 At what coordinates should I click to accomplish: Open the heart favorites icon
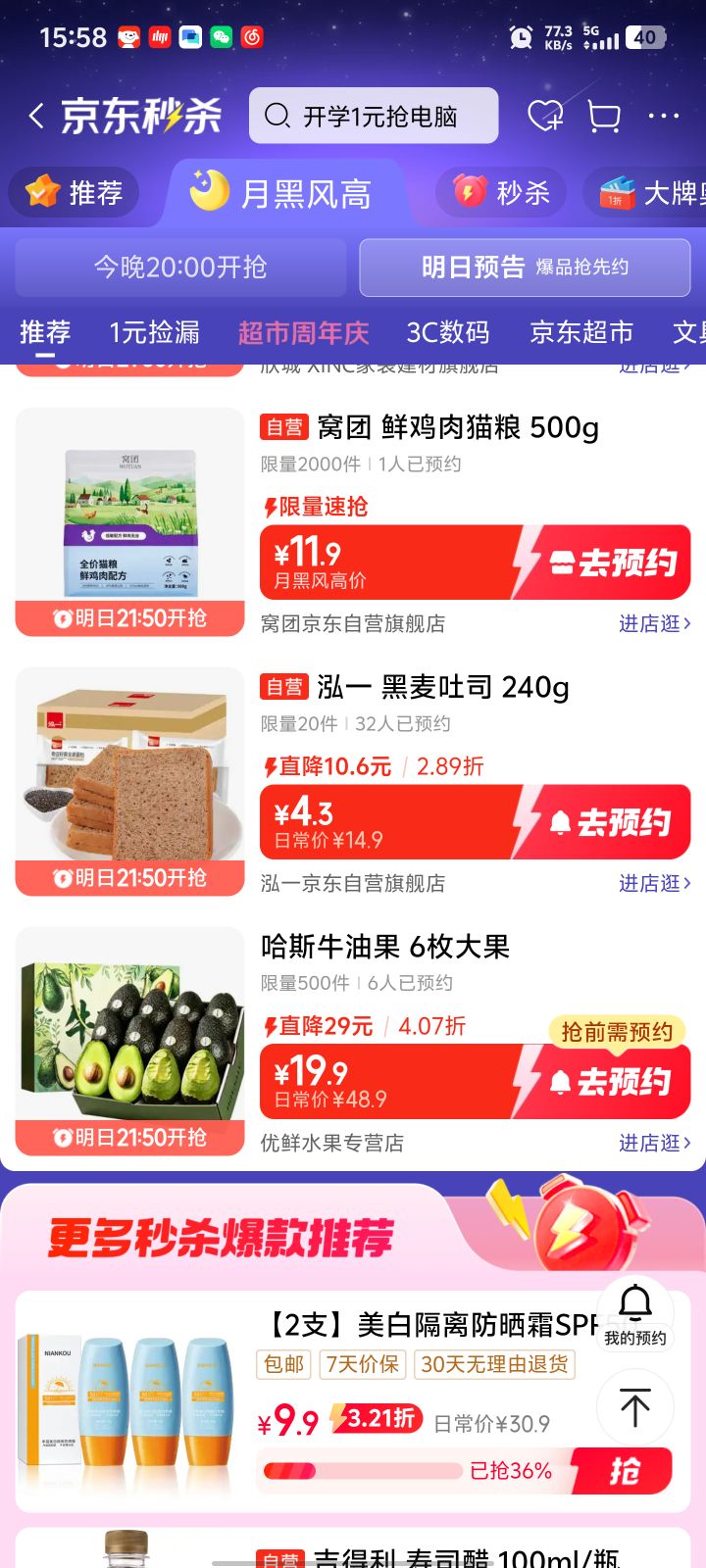coord(545,117)
